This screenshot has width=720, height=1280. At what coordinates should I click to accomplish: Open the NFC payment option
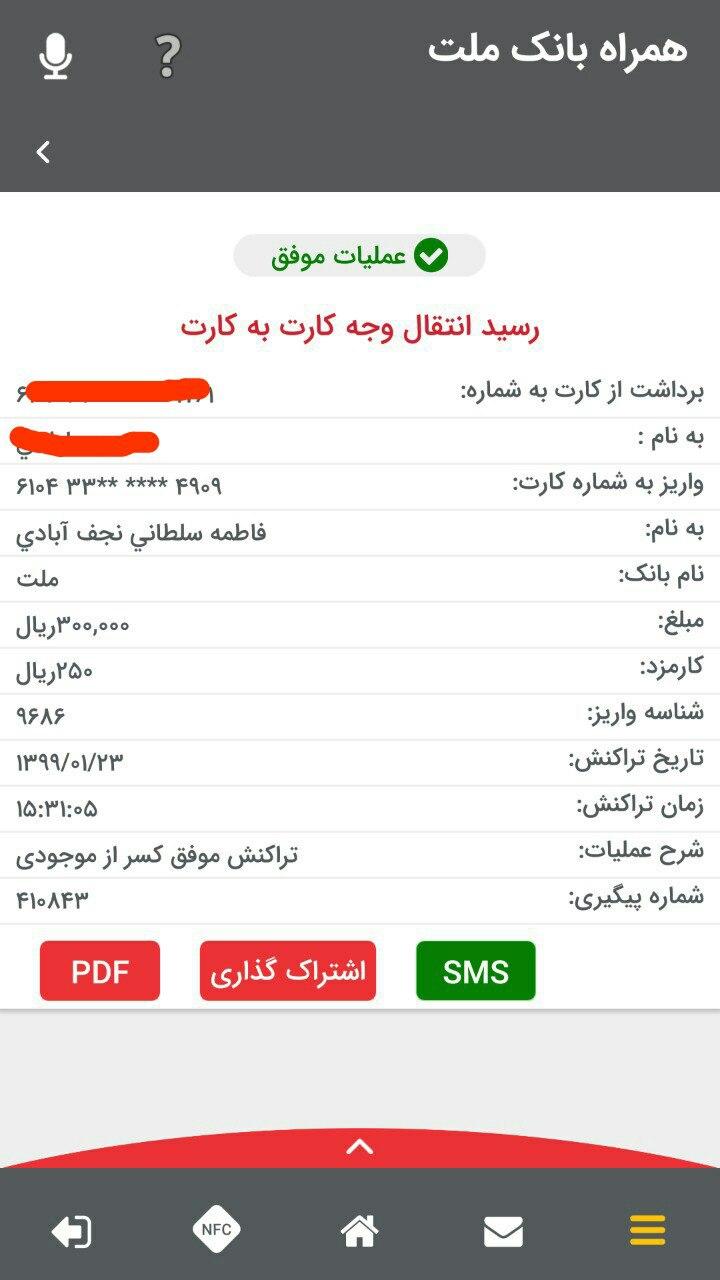(216, 1230)
